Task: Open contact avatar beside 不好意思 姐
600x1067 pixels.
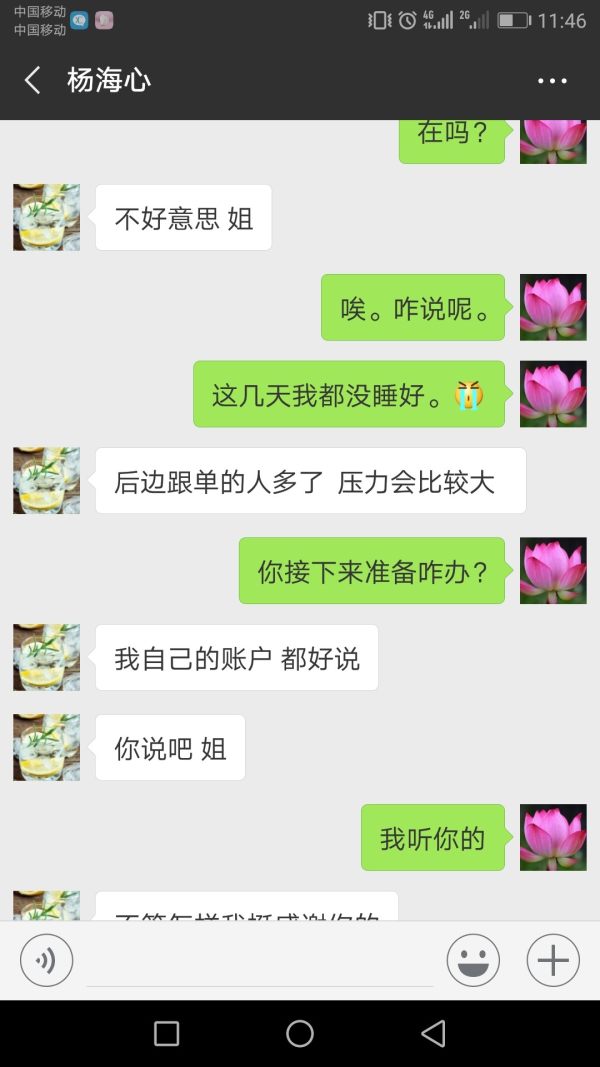Action: click(x=46, y=217)
